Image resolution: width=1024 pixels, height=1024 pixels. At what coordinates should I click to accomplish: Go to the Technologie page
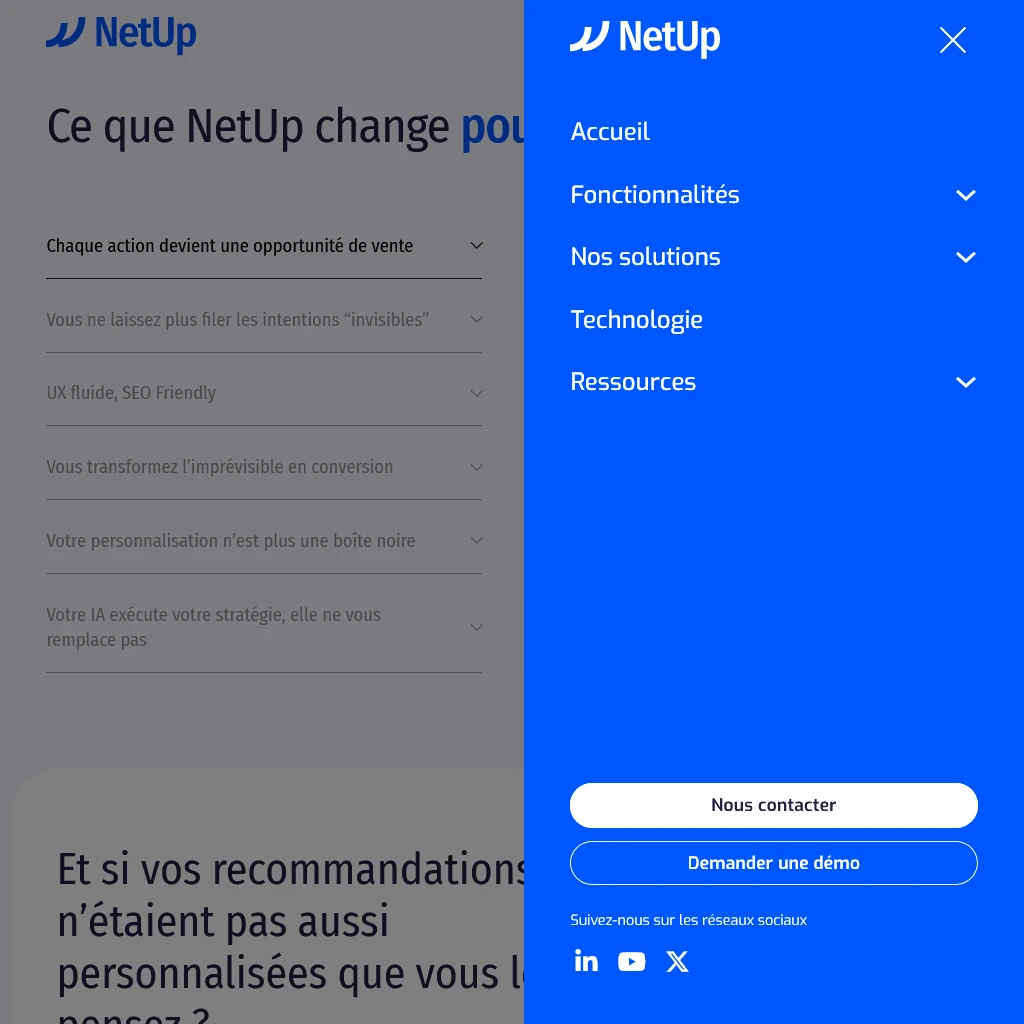(x=636, y=320)
